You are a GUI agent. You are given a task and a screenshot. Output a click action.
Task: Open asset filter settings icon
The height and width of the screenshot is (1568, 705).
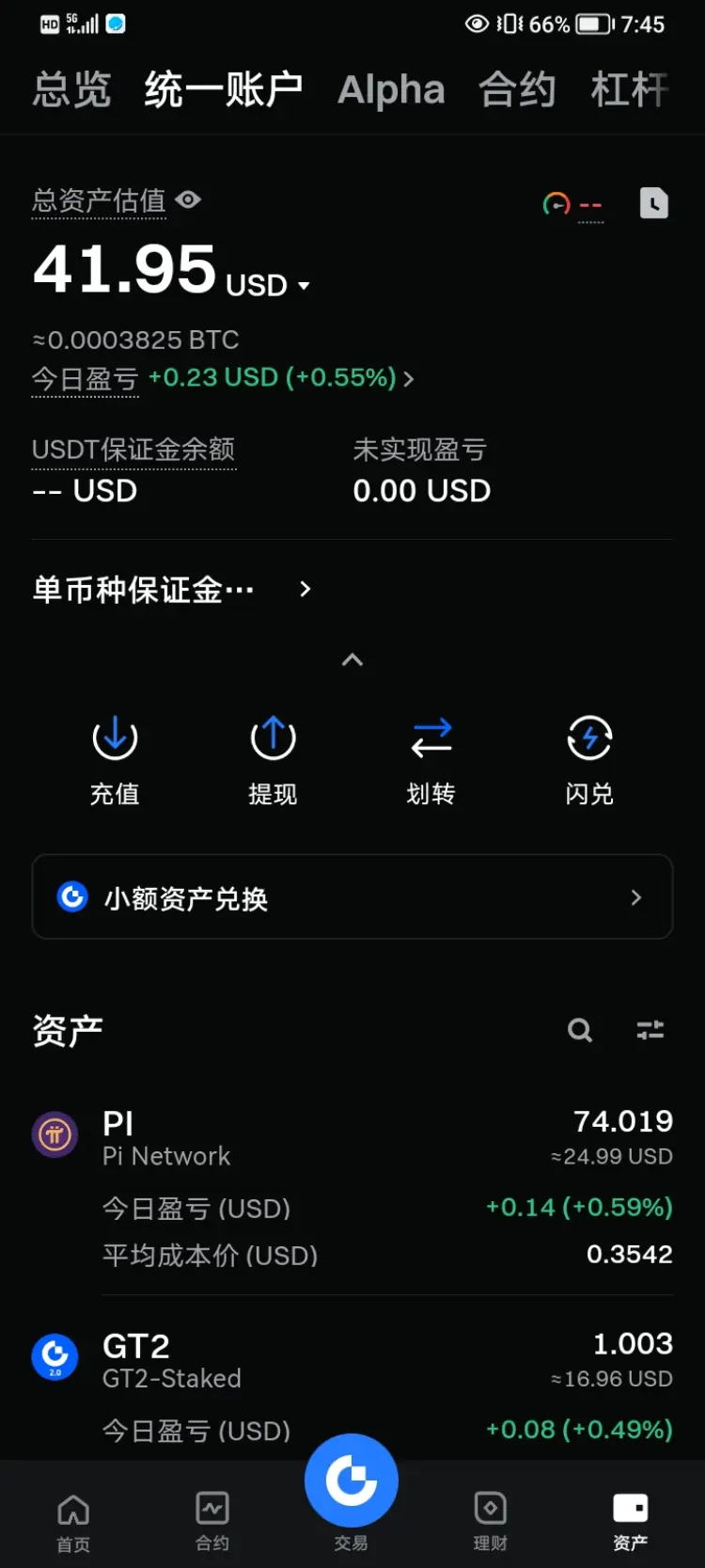tap(650, 1030)
